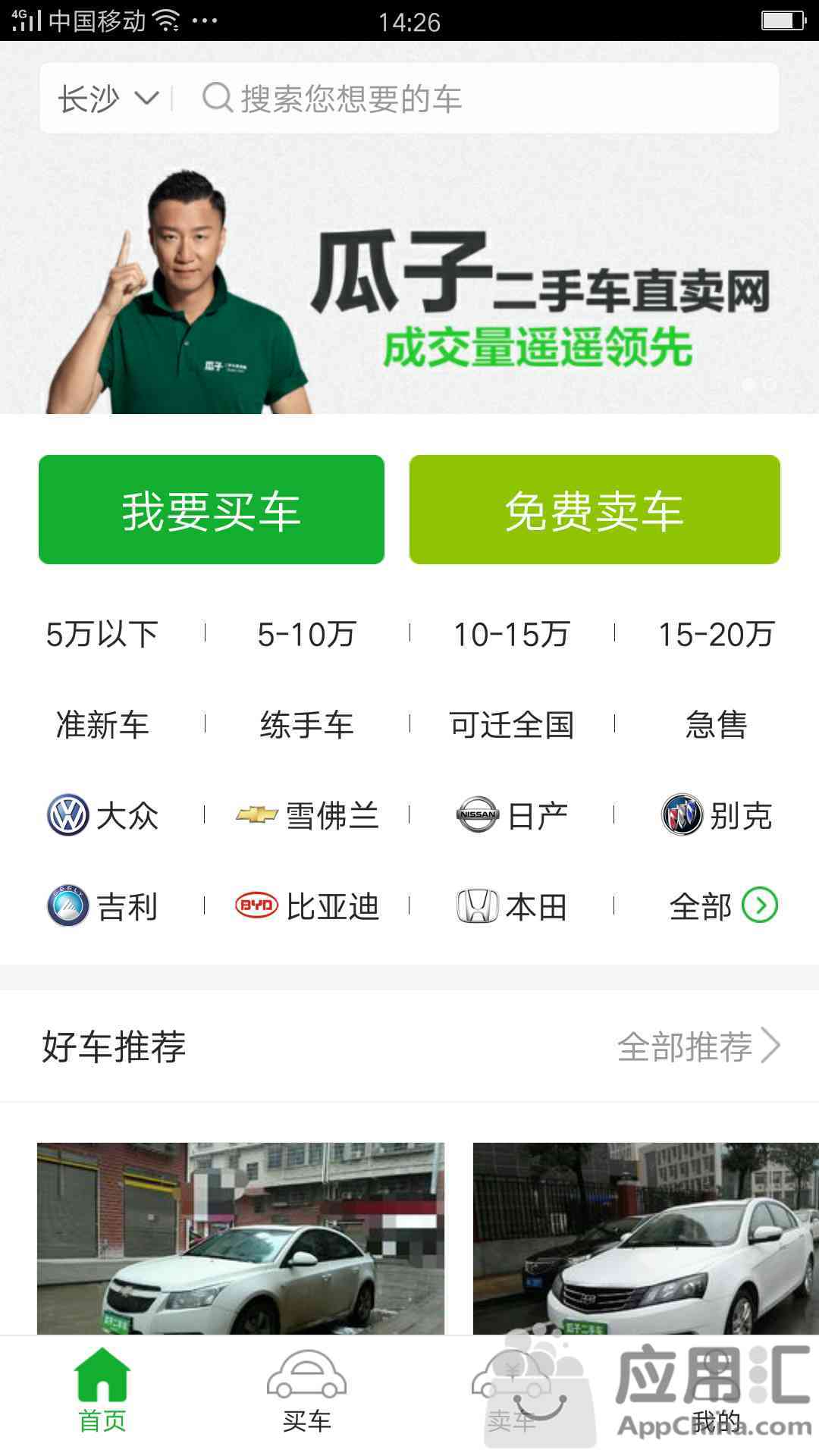The width and height of the screenshot is (819, 1456).
Task: Browse 准新车 listings
Action: 102,725
